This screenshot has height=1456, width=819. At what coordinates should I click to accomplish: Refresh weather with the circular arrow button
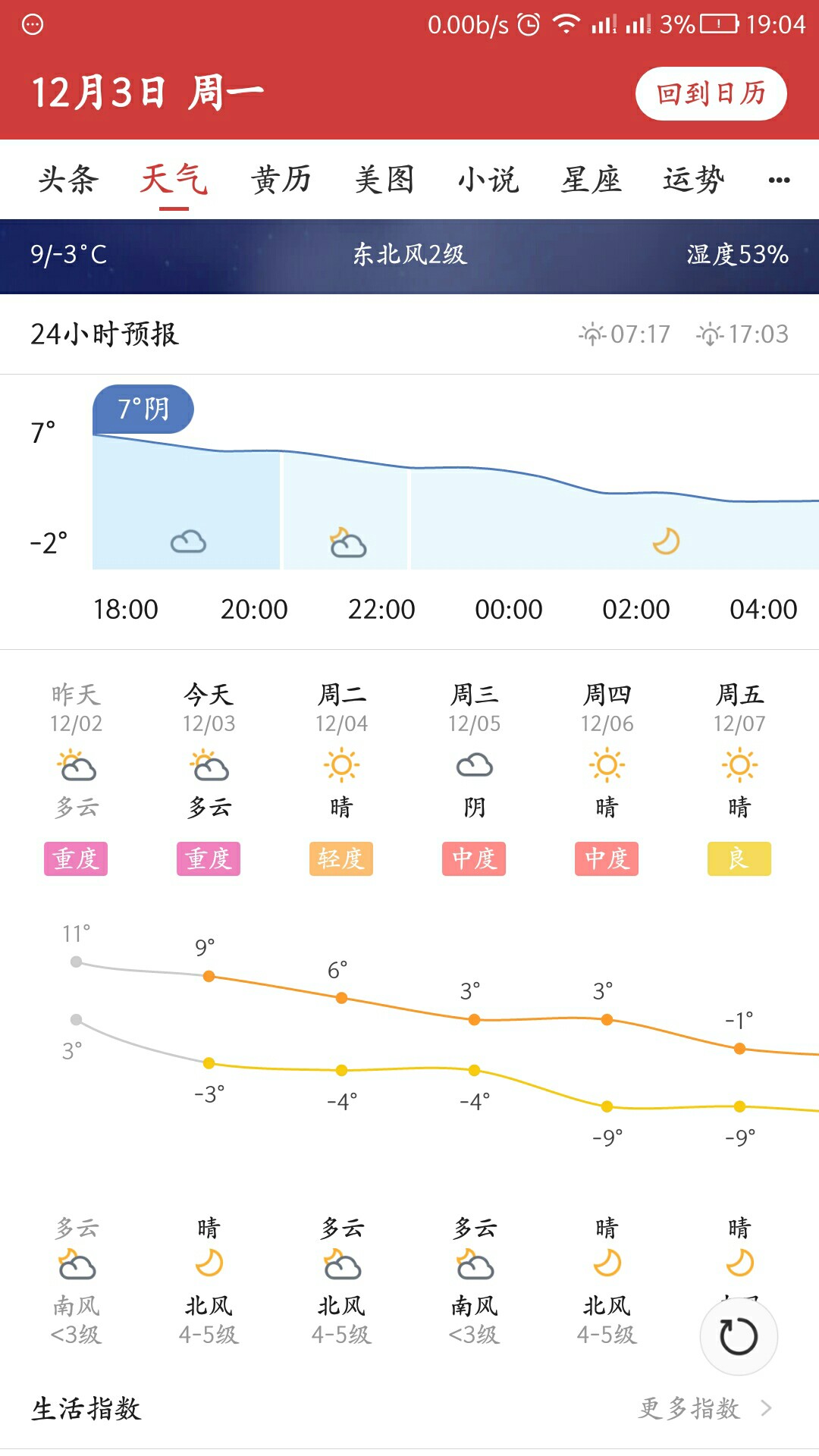coord(739,1336)
